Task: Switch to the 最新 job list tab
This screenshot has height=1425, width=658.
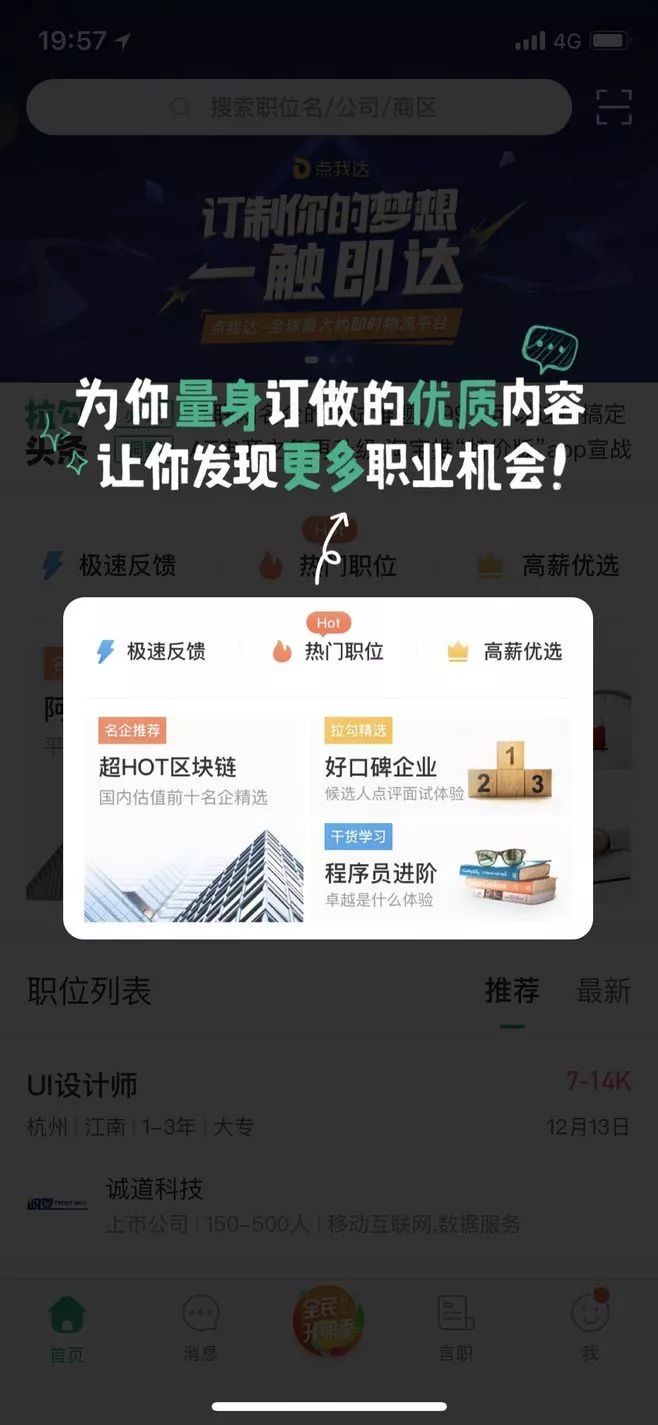Action: pyautogui.click(x=603, y=991)
